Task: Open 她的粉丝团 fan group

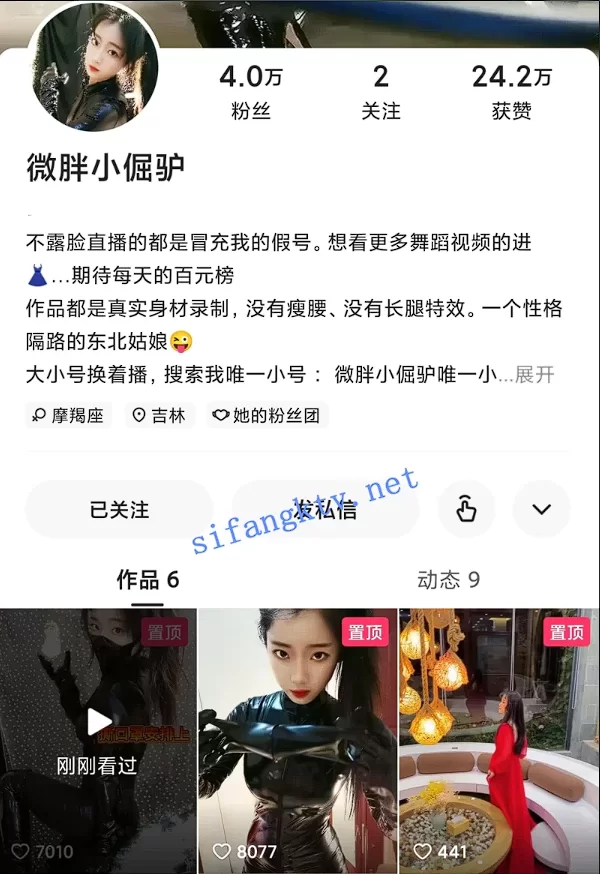Action: (267, 415)
